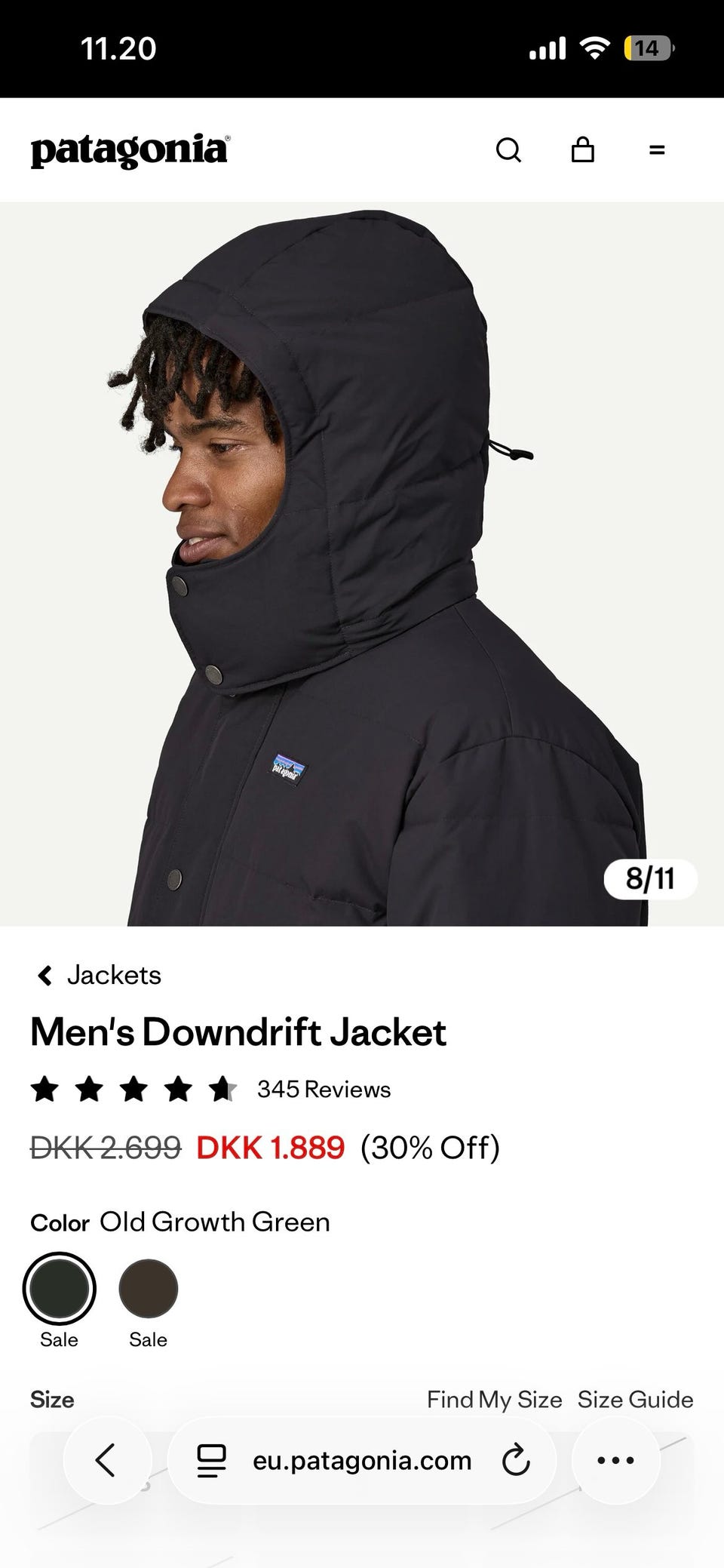The width and height of the screenshot is (724, 1568).
Task: Tap the eu.patagonia.com address bar
Action: click(362, 1460)
